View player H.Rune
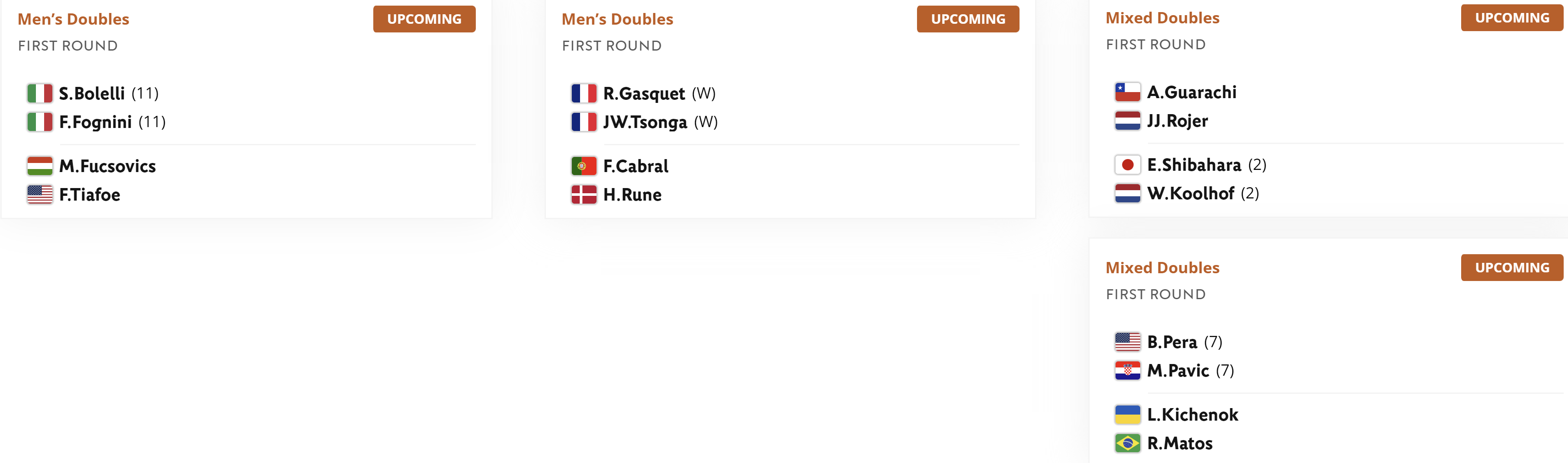The width and height of the screenshot is (1568, 463). 632,195
